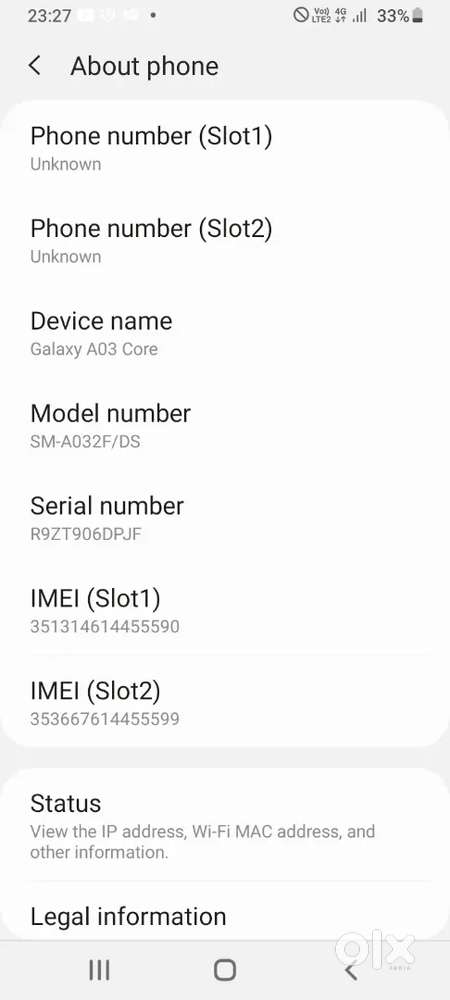This screenshot has height=1000, width=450.
Task: Go back from About phone
Action: coord(36,66)
